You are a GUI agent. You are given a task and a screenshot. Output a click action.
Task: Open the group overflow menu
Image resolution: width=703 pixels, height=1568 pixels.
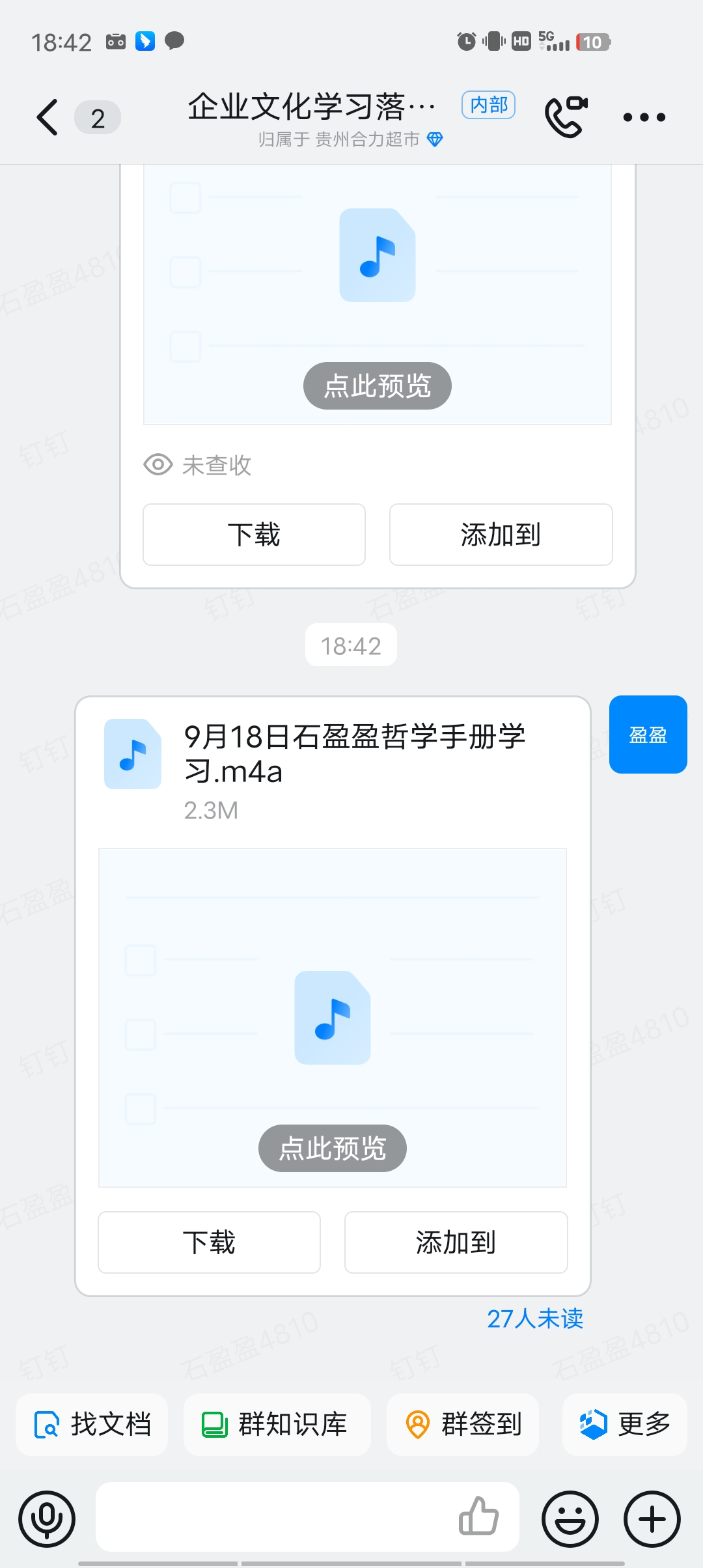(644, 117)
